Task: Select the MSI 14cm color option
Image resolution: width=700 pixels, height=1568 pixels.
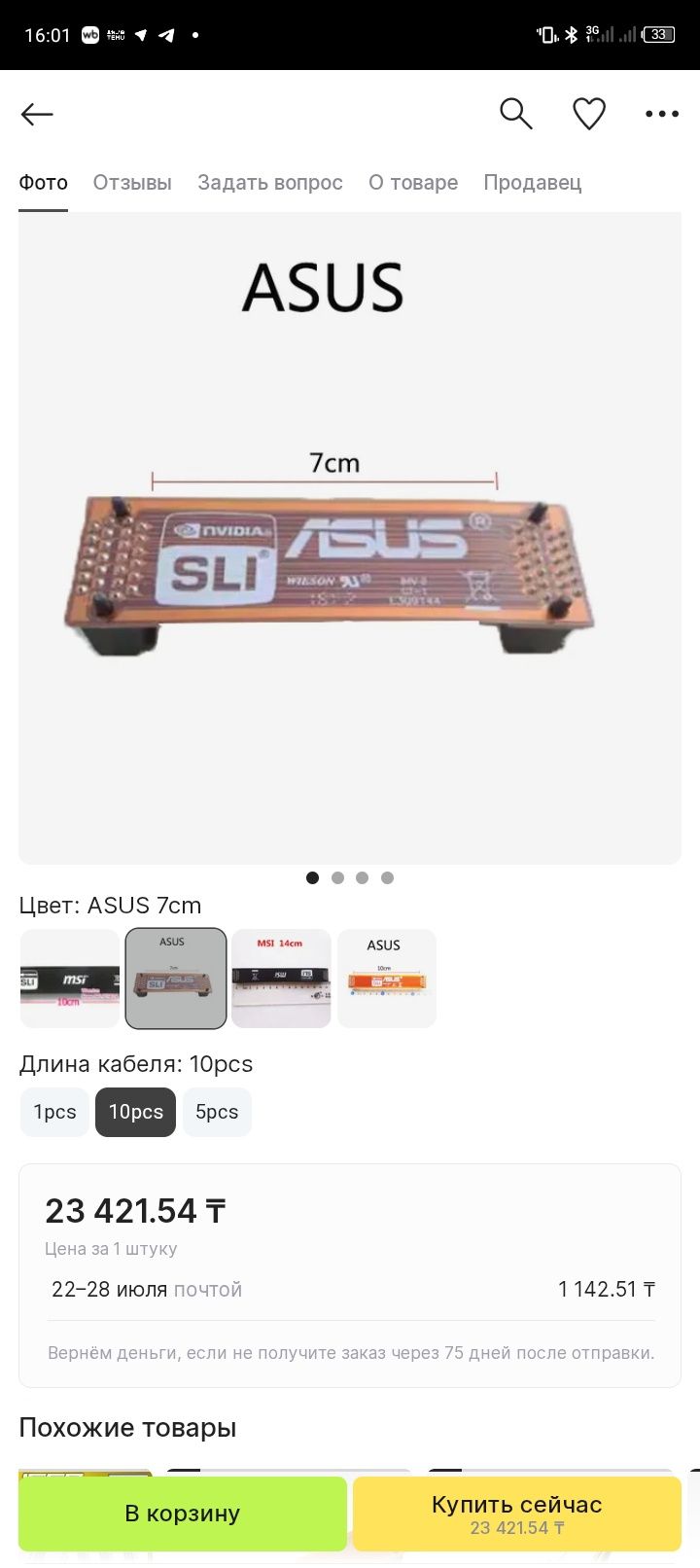Action: tap(281, 979)
